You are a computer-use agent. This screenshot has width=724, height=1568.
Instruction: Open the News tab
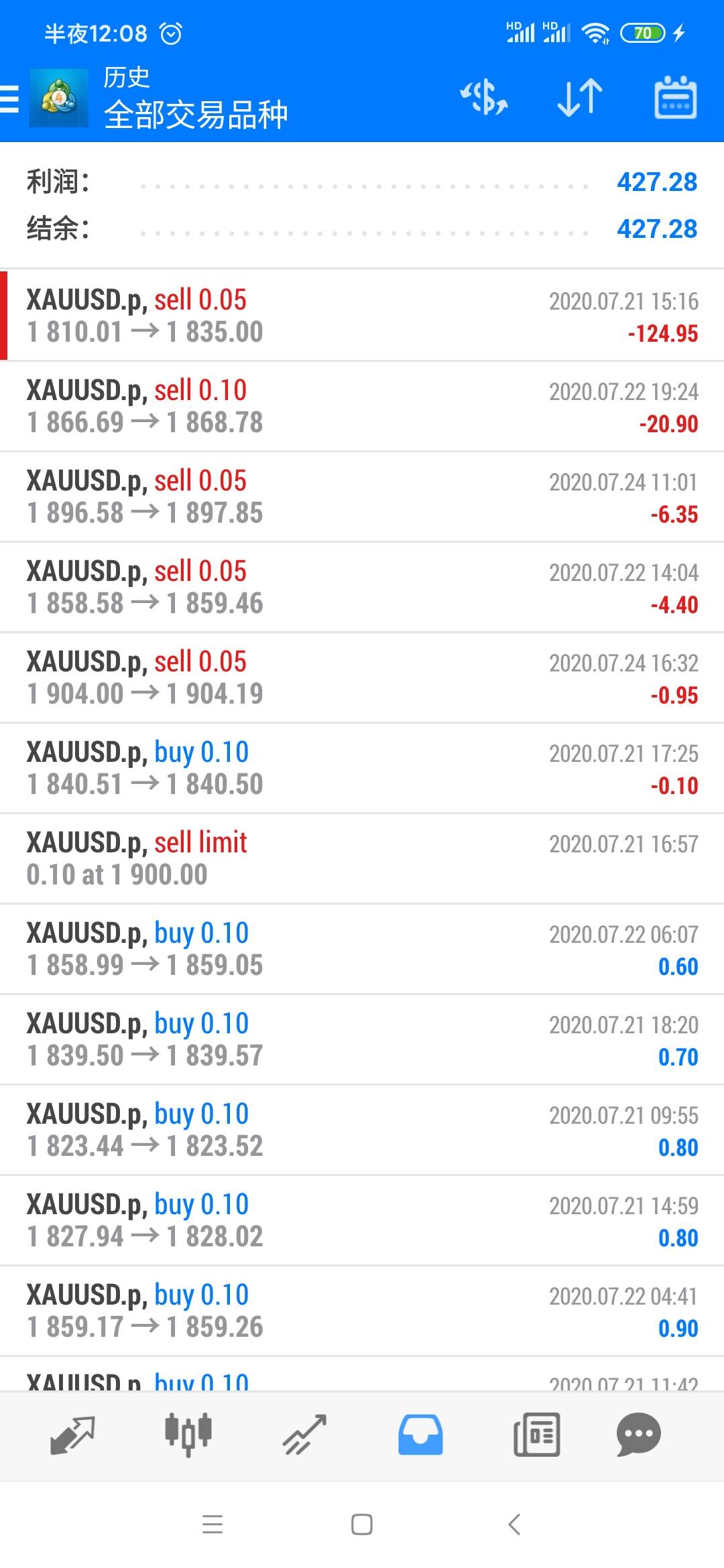coord(536,1435)
